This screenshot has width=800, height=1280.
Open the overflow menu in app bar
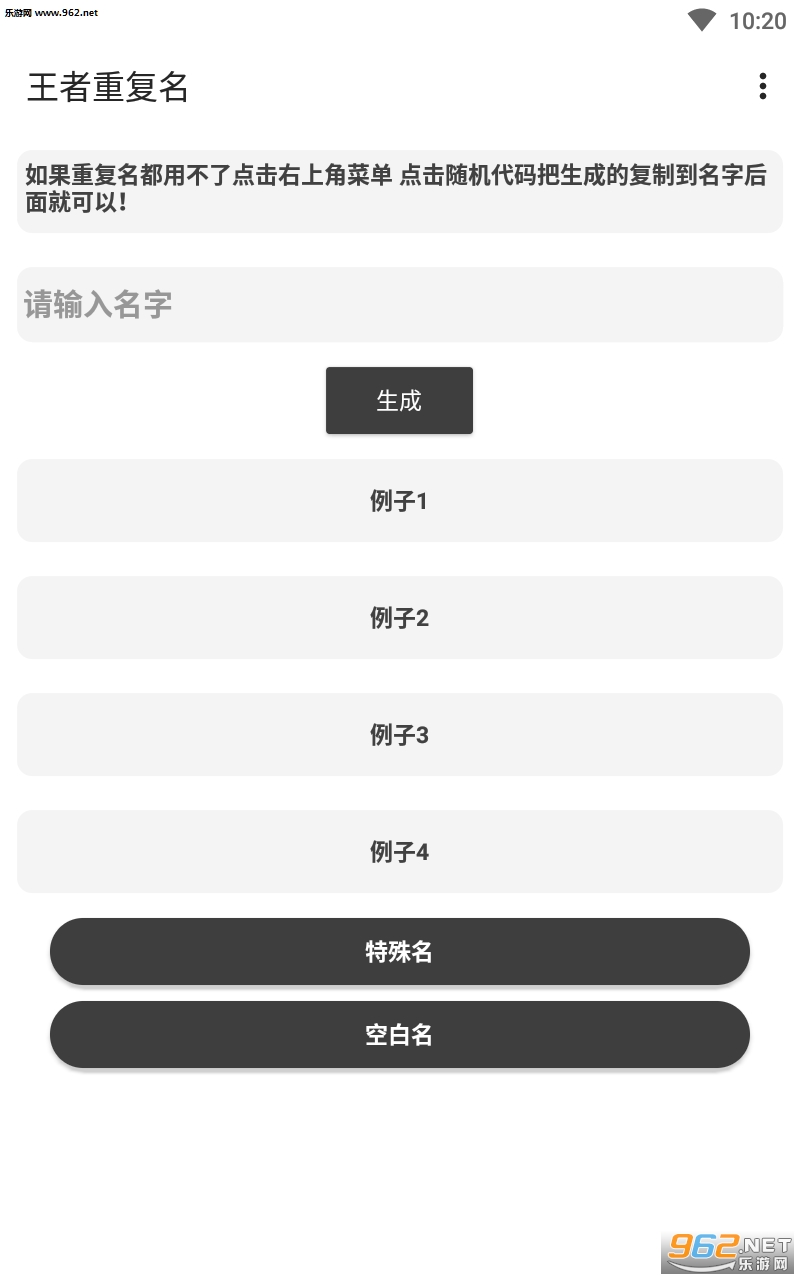(x=762, y=87)
